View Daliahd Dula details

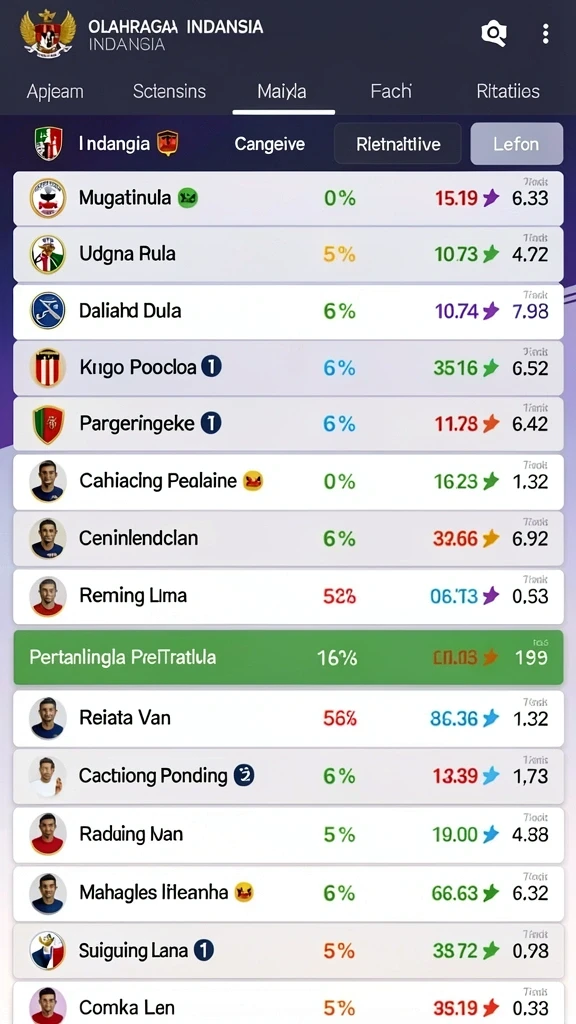288,312
